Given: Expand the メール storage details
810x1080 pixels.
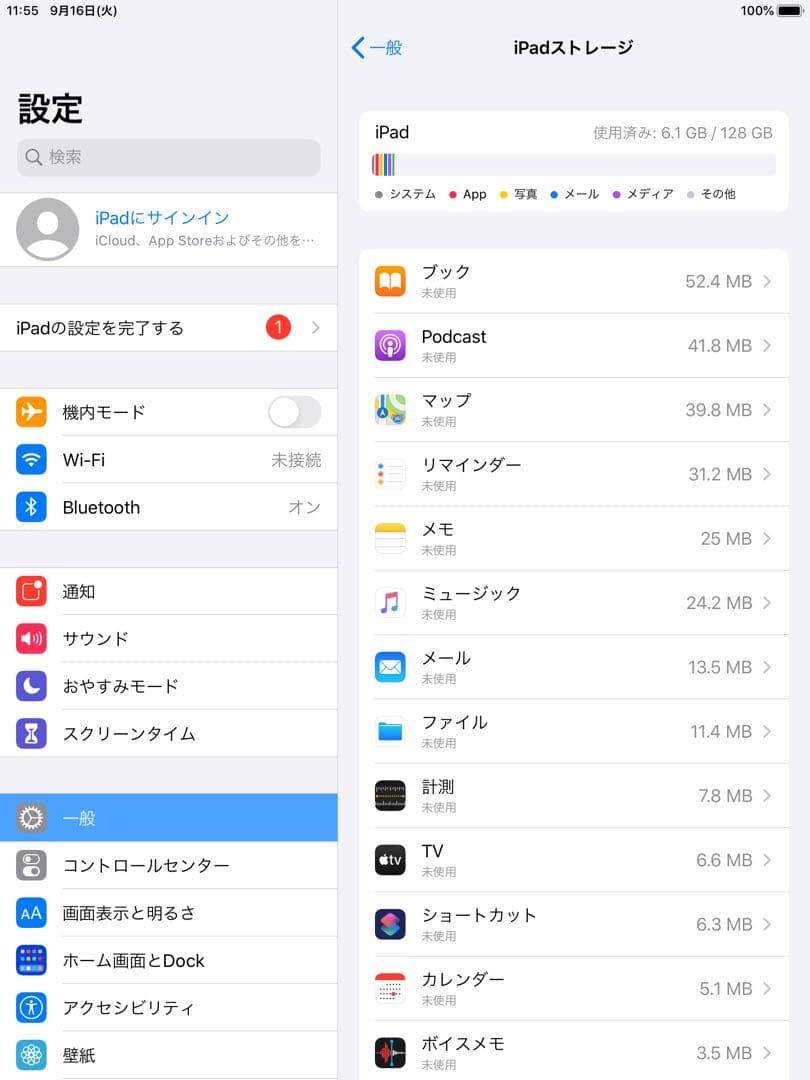Looking at the screenshot, I should (x=765, y=667).
